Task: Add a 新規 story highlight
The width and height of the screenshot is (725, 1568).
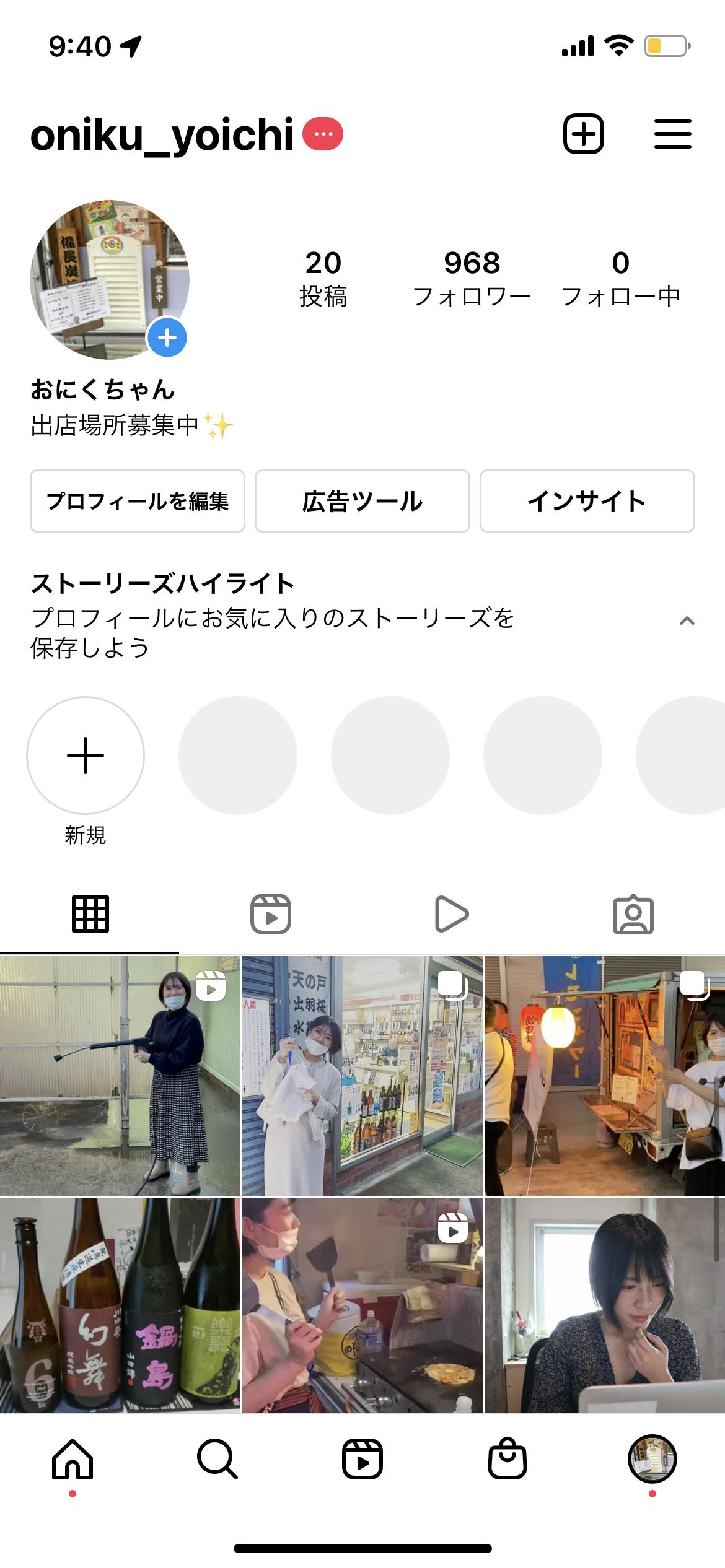Action: [86, 756]
